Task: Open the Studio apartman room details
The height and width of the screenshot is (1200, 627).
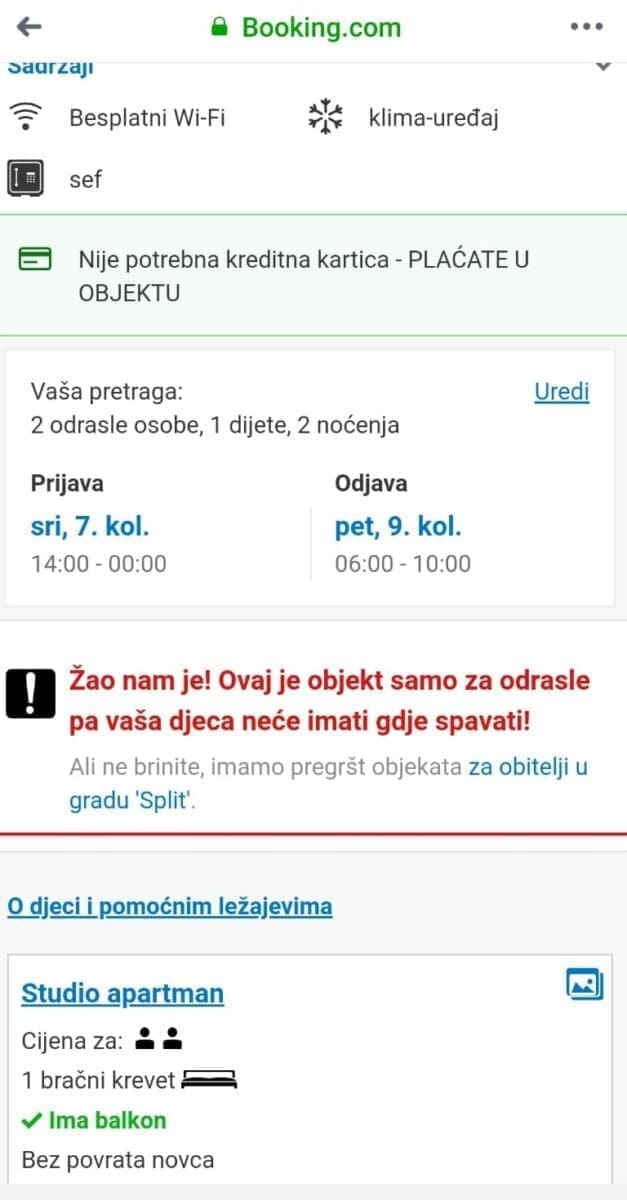Action: click(123, 993)
